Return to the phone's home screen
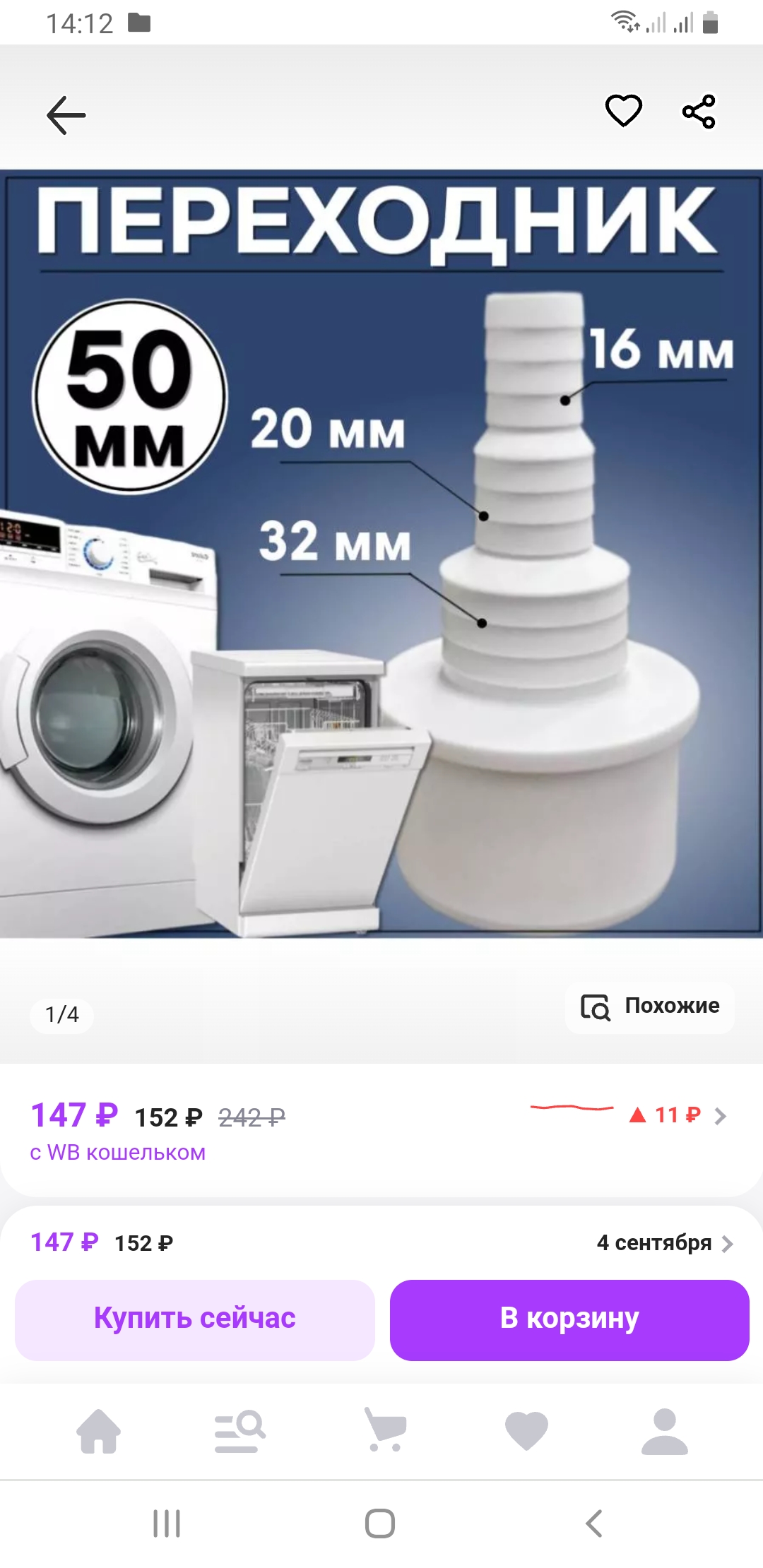This screenshot has width=763, height=1568. [x=380, y=1524]
